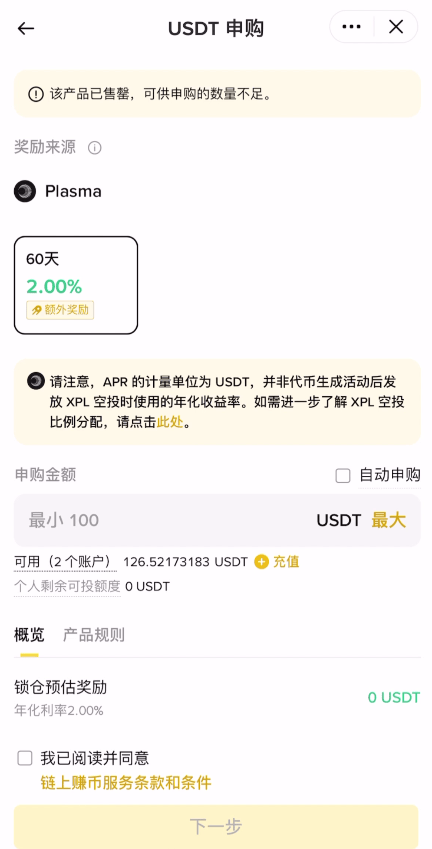Screen dimensions: 432x849
Task: Open the 可用（2 个账户）details
Action: 65,562
